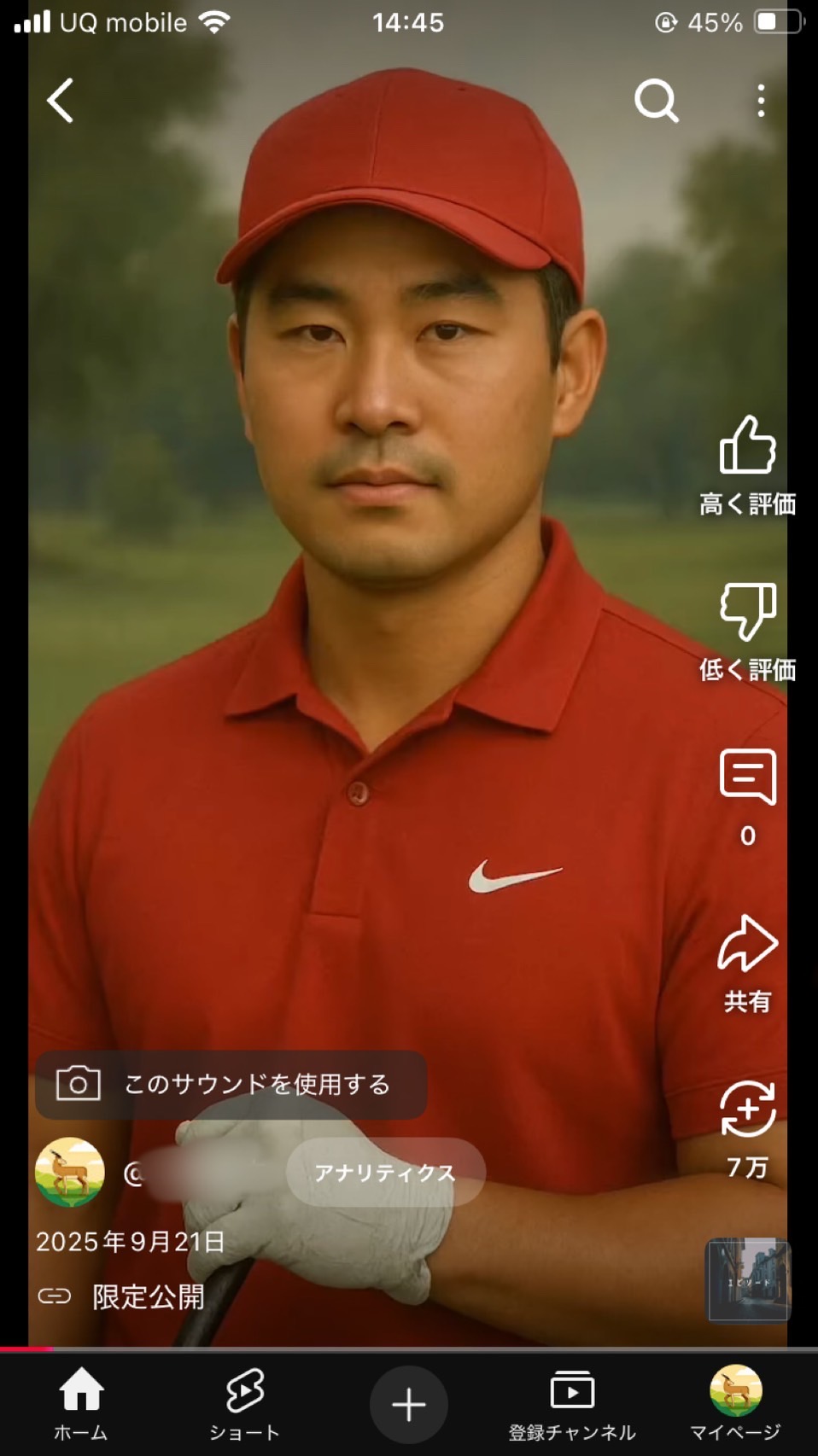Open the sound thumbnail tile
Viewport: 818px width, 1456px height.
point(748,1280)
